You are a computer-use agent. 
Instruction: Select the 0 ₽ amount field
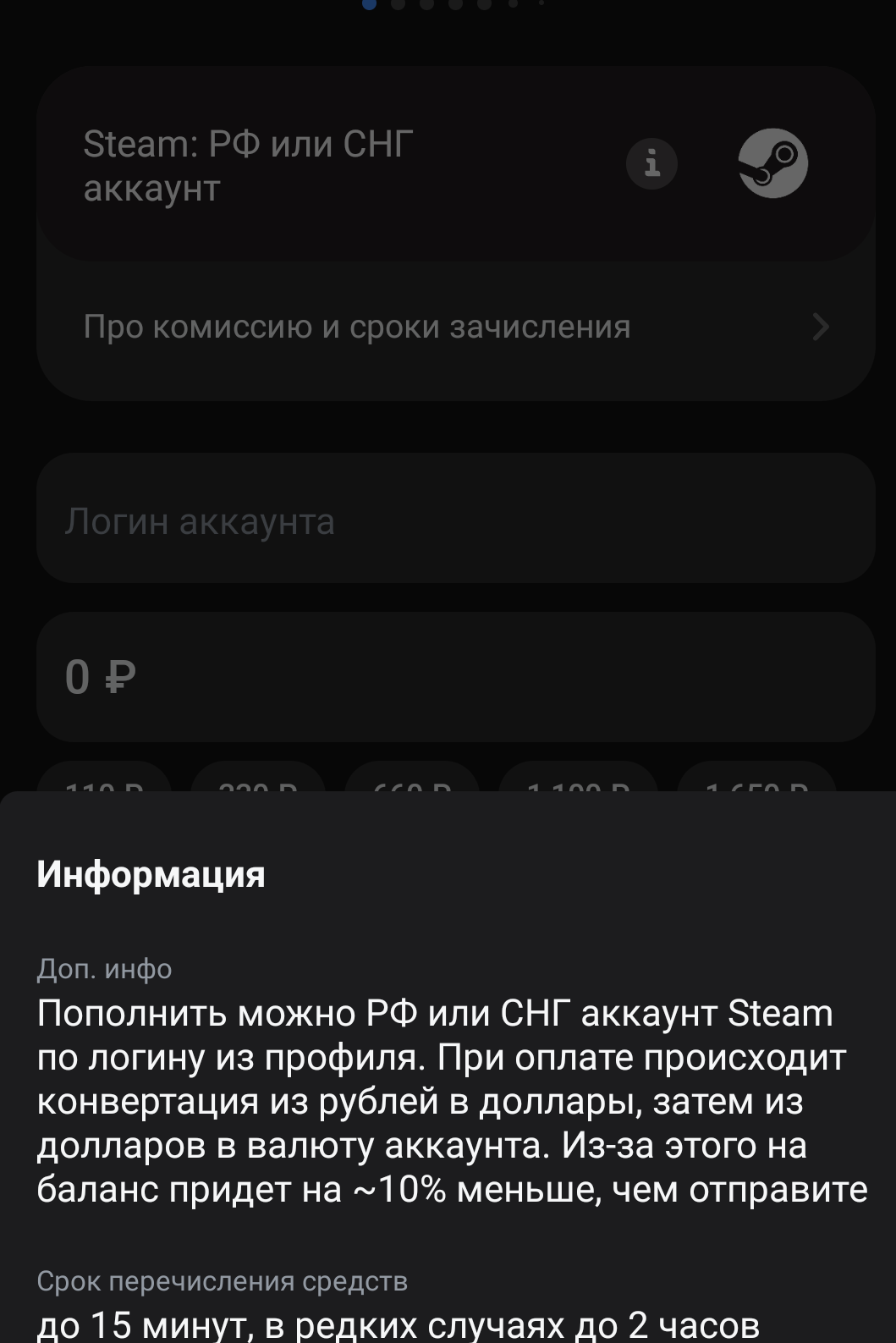coord(455,677)
